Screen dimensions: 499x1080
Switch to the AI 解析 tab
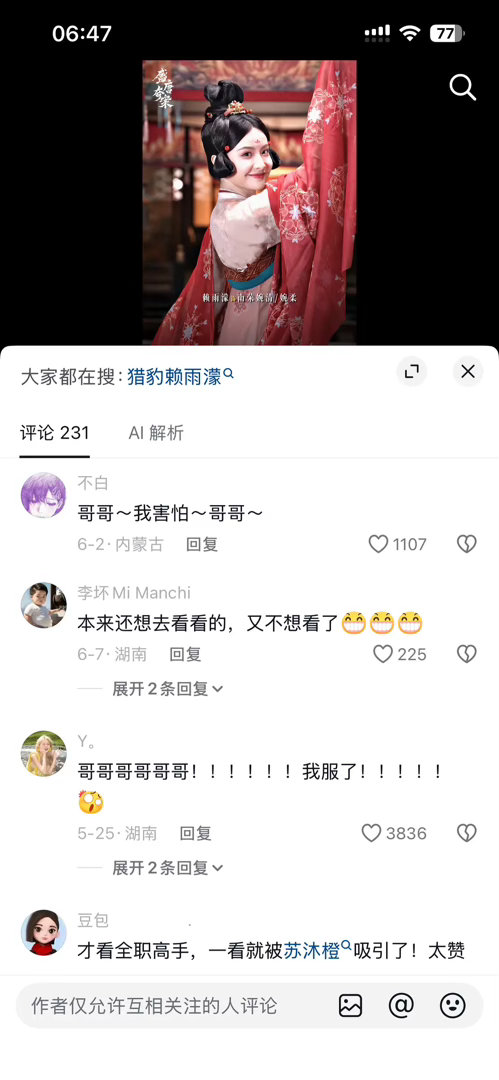tap(156, 433)
